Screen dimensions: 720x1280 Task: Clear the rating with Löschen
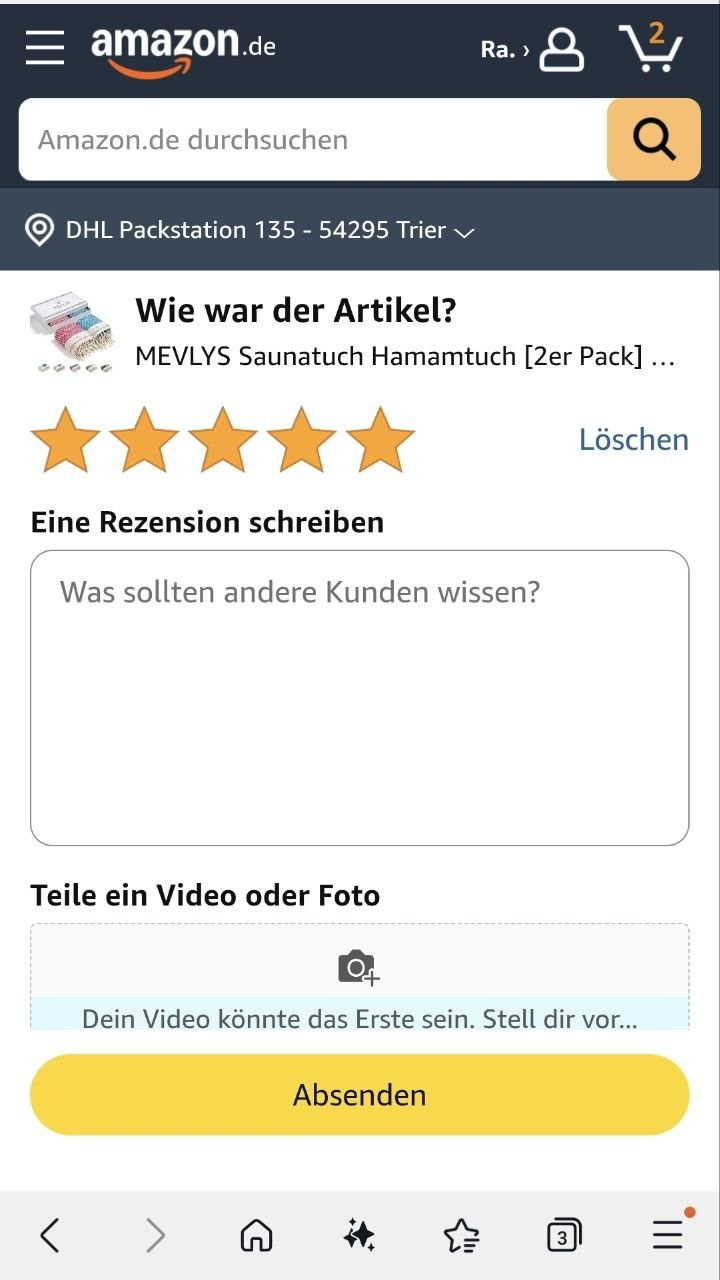pyautogui.click(x=634, y=440)
